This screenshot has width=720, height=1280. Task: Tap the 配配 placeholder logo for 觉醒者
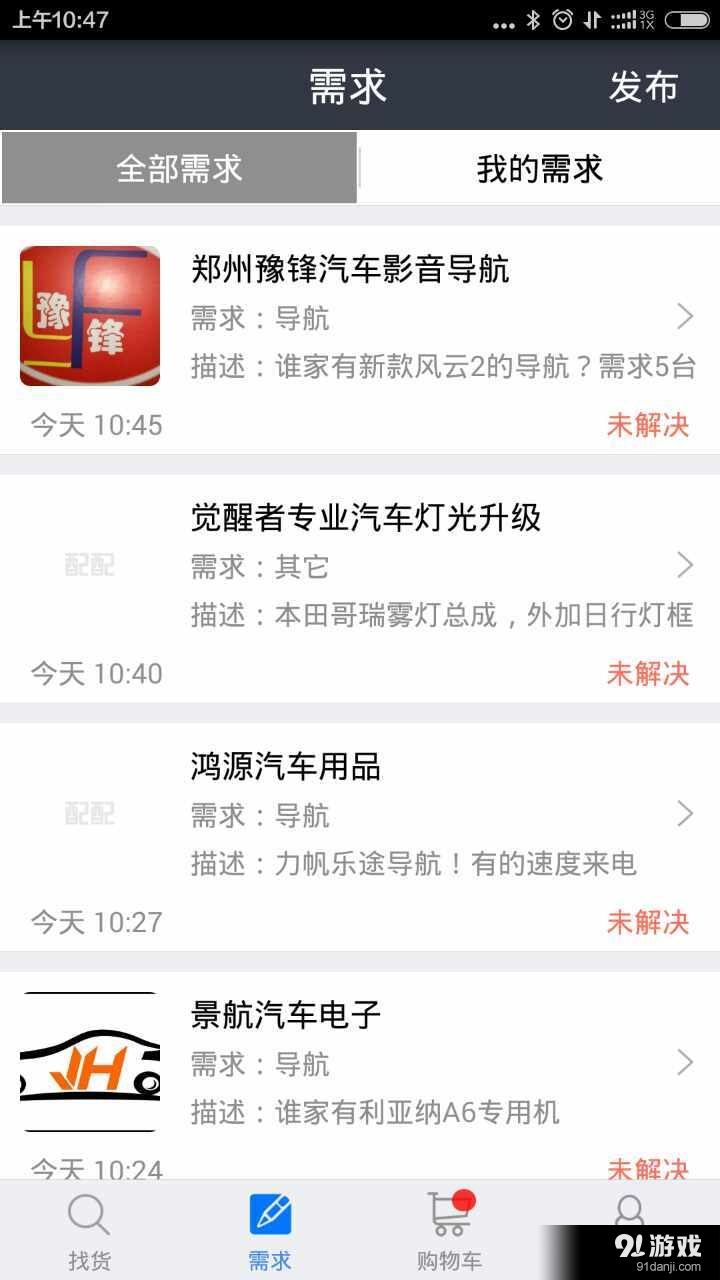(x=90, y=565)
